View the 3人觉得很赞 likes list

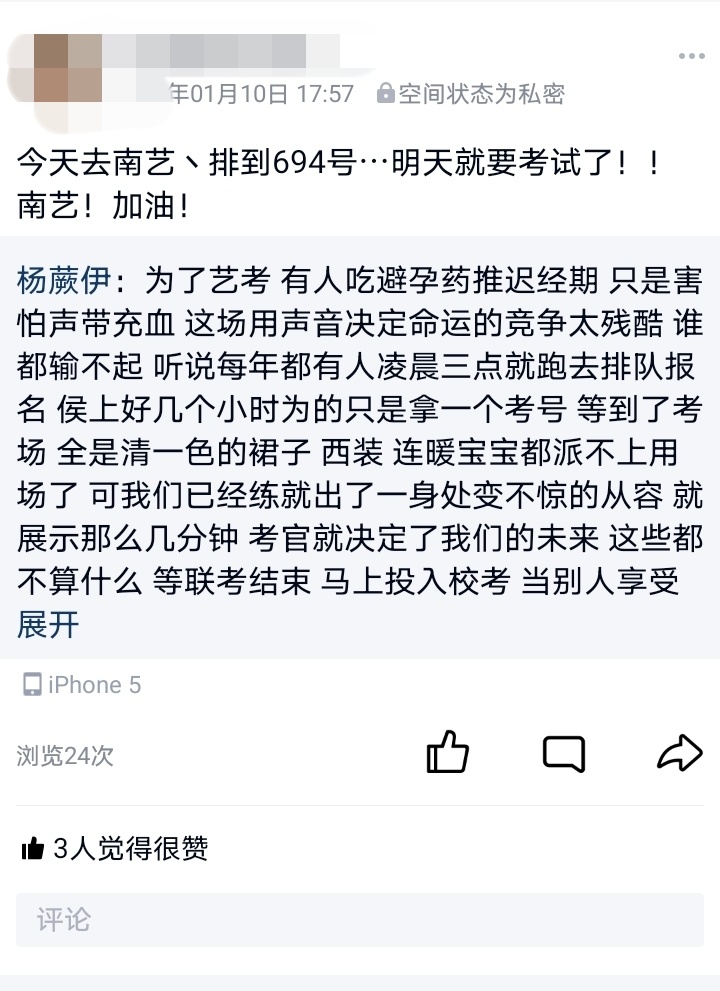(116, 849)
